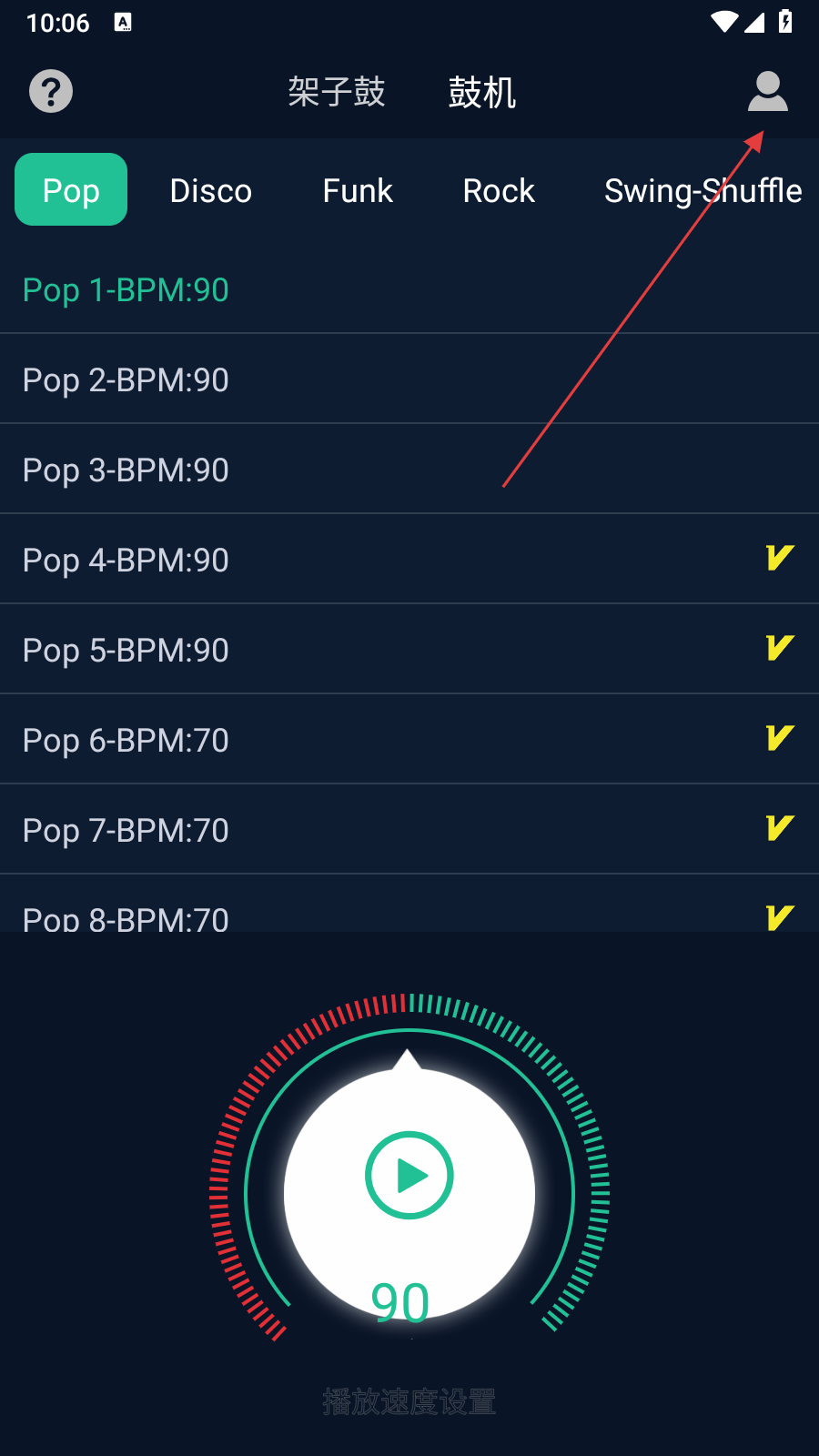Select the Disco genre
The image size is (819, 1456).
(211, 191)
